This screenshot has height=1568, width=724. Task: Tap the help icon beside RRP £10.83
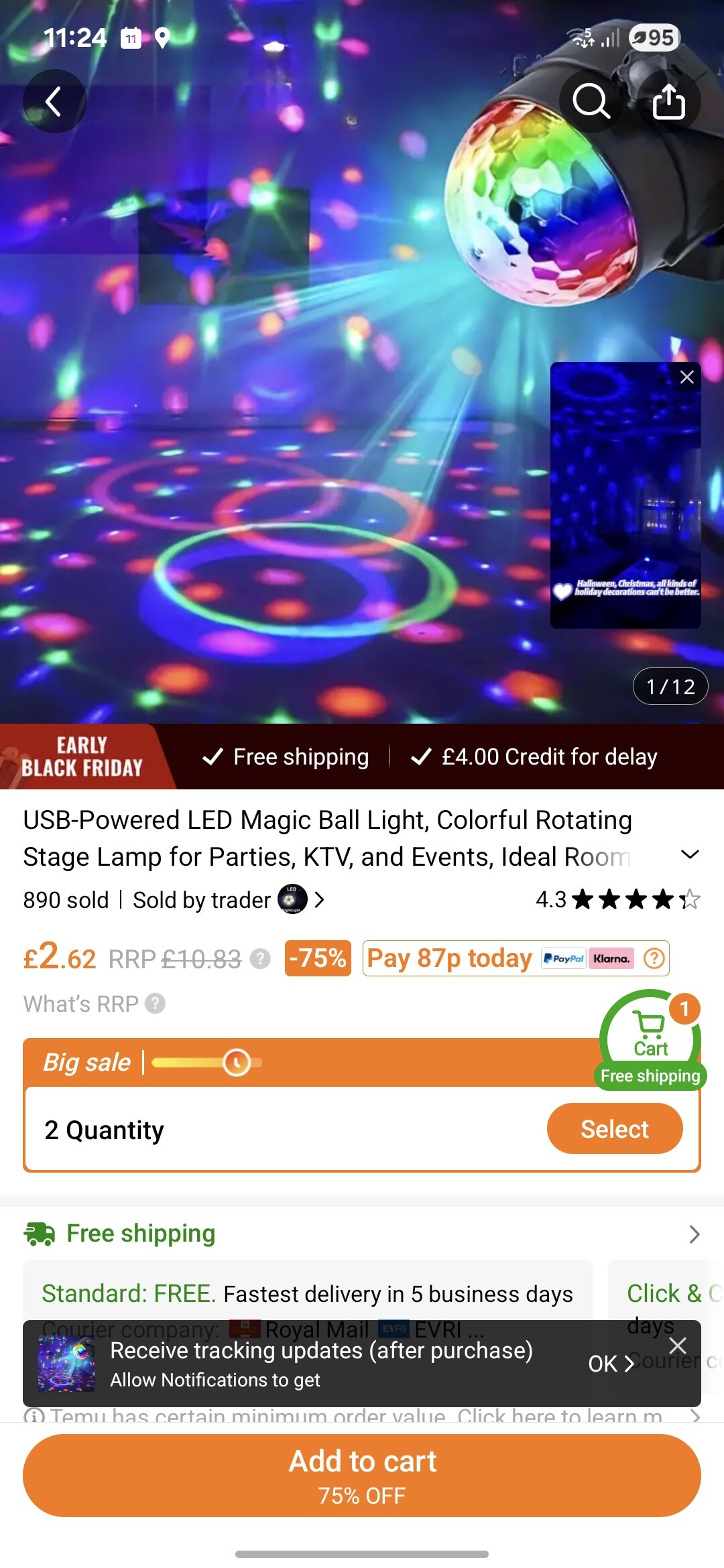(x=260, y=959)
